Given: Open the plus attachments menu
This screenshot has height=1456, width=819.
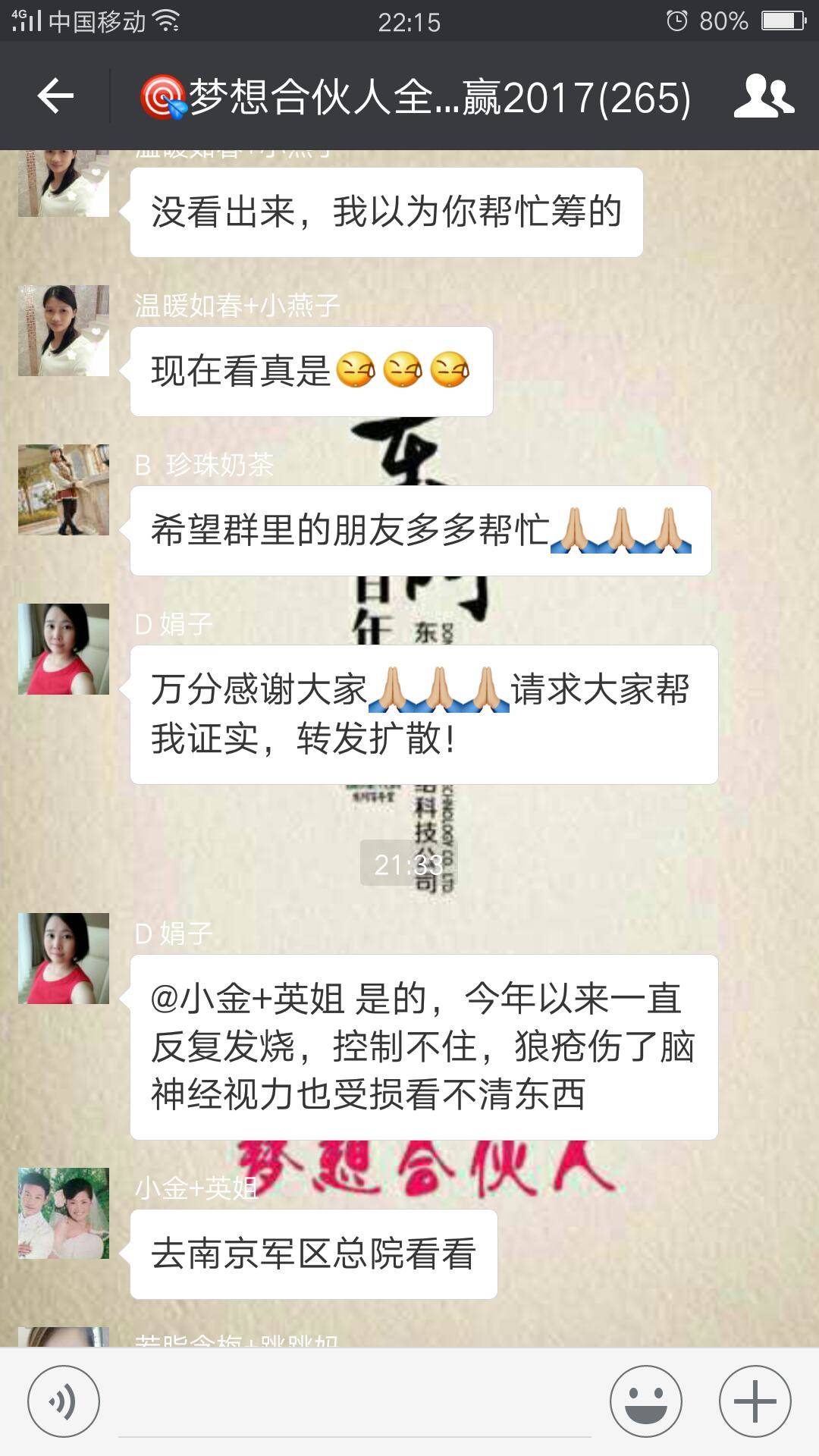Looking at the screenshot, I should pyautogui.click(x=755, y=1401).
